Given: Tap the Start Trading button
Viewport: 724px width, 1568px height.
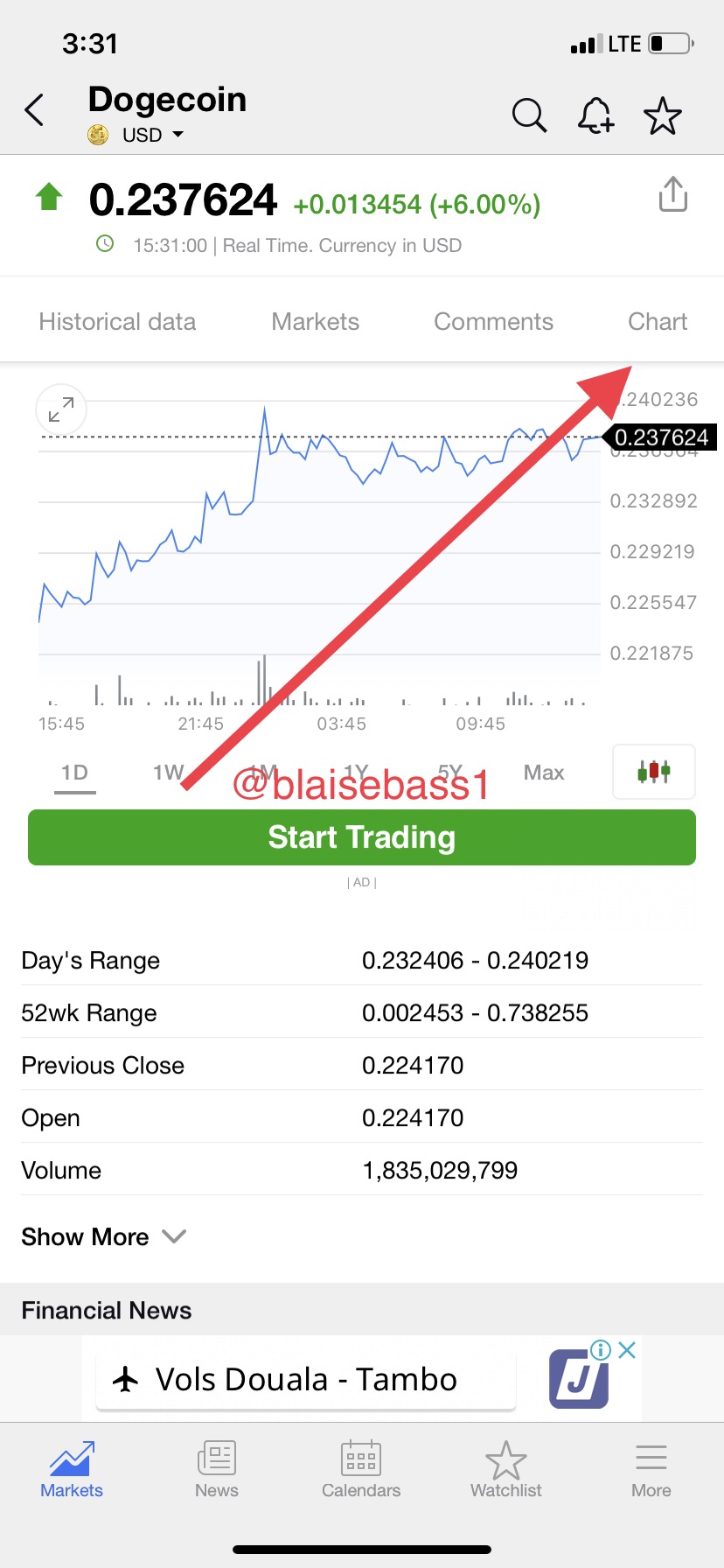Looking at the screenshot, I should coord(362,837).
